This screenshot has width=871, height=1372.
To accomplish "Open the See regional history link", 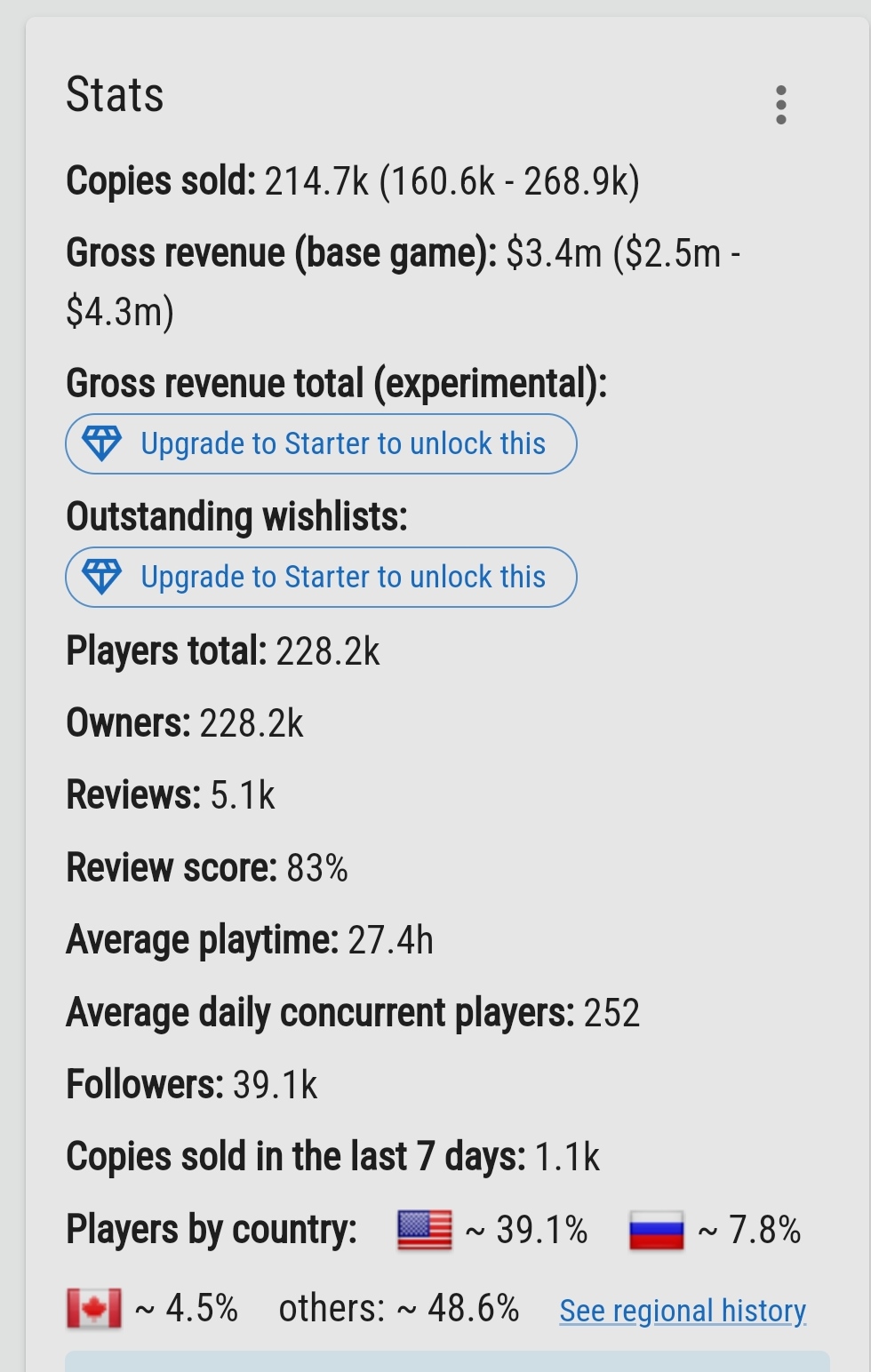I will pyautogui.click(x=682, y=1310).
